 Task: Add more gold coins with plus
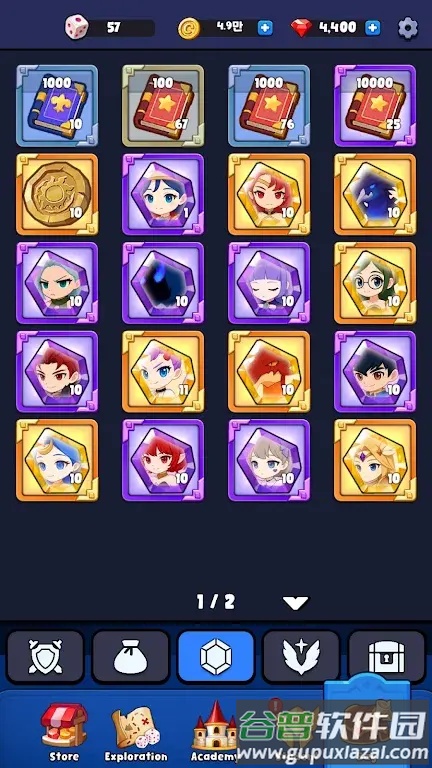point(265,28)
